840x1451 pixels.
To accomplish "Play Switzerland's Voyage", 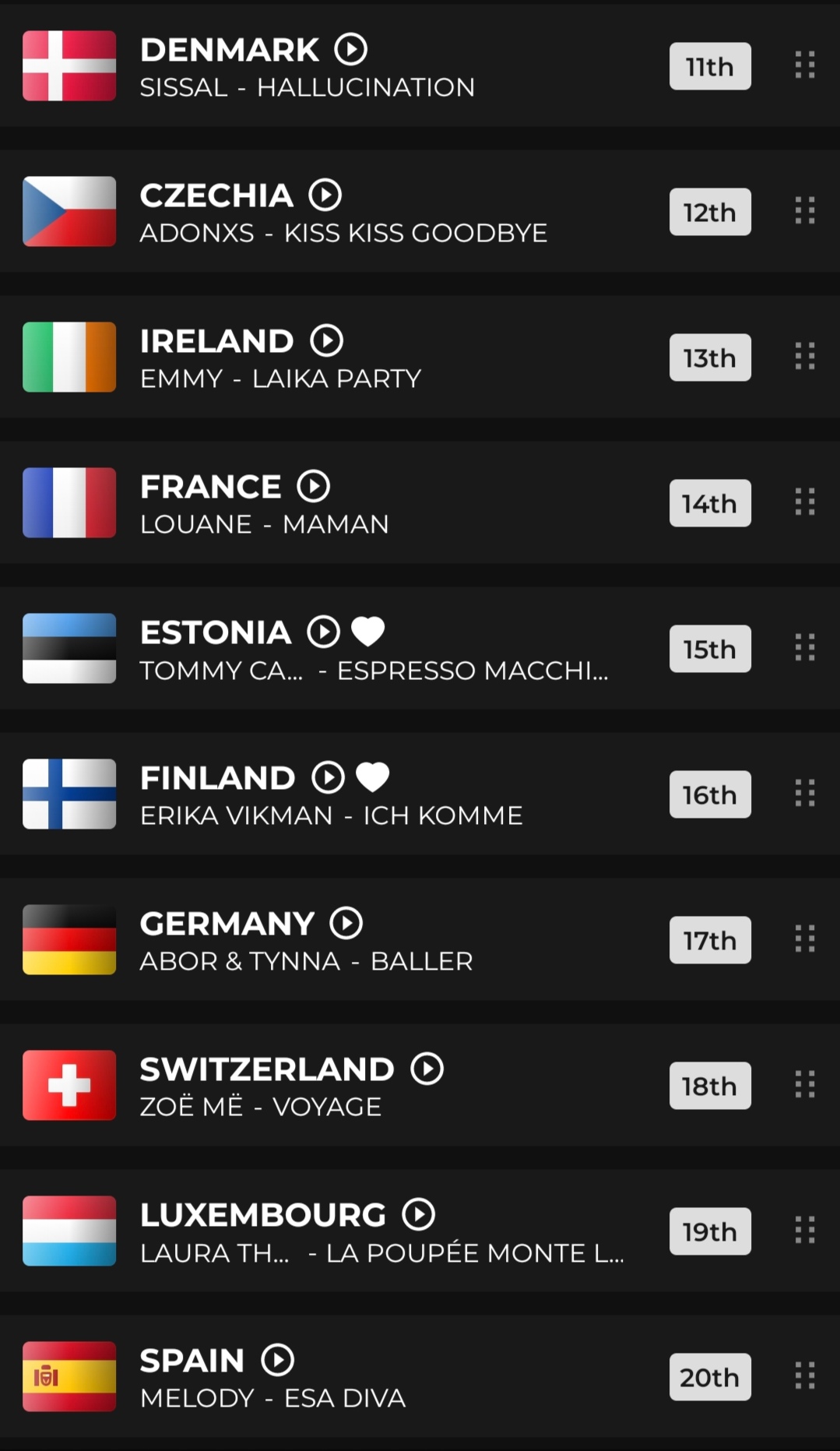I will coord(427,1069).
